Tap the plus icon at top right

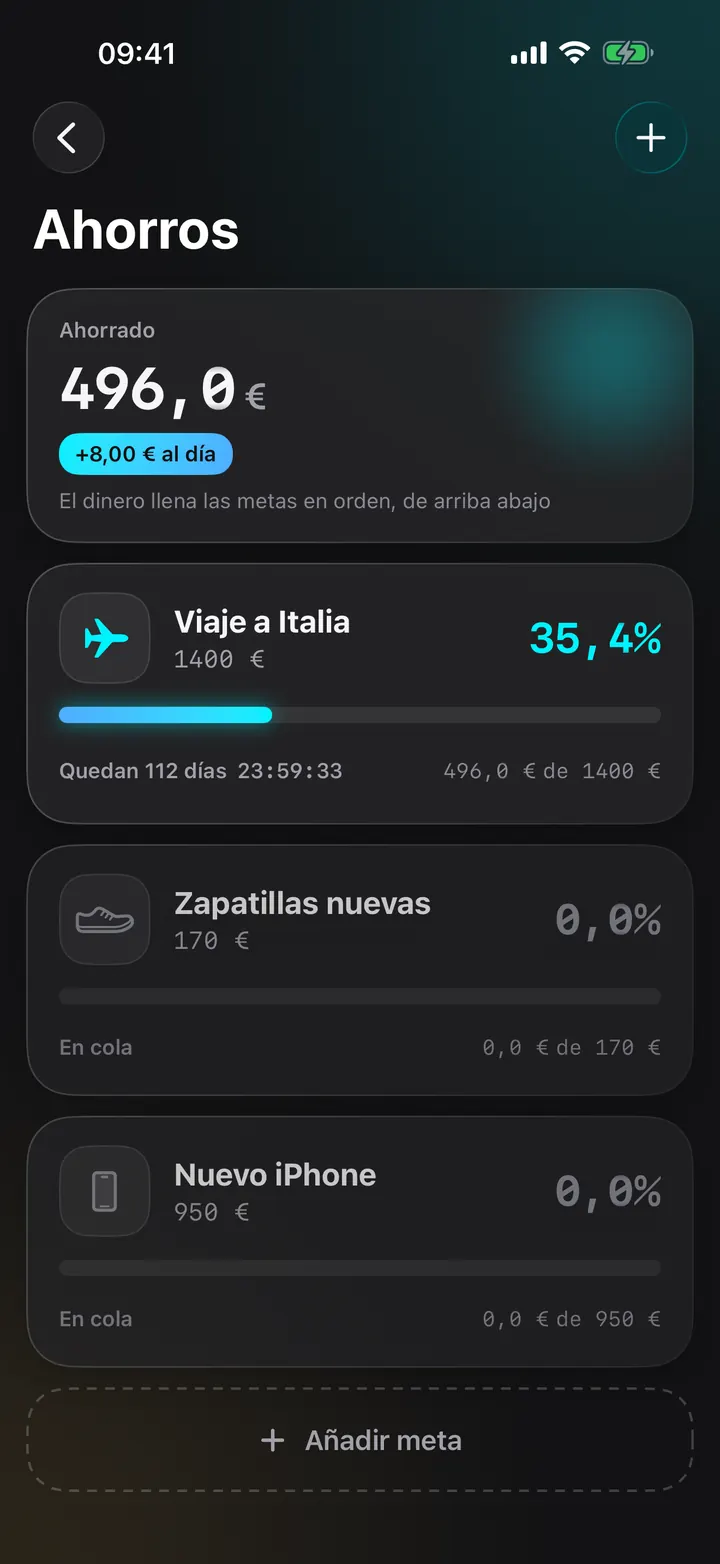click(x=651, y=138)
